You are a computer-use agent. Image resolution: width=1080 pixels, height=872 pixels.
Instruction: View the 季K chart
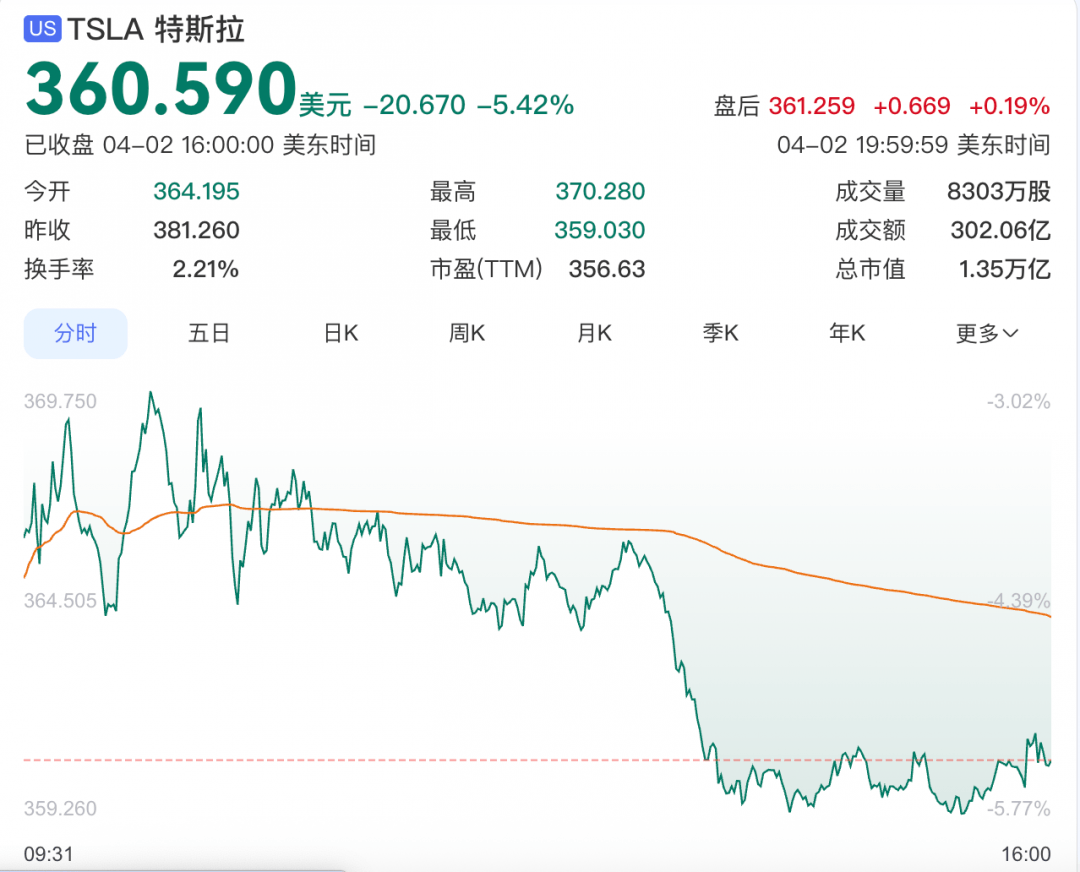point(720,333)
